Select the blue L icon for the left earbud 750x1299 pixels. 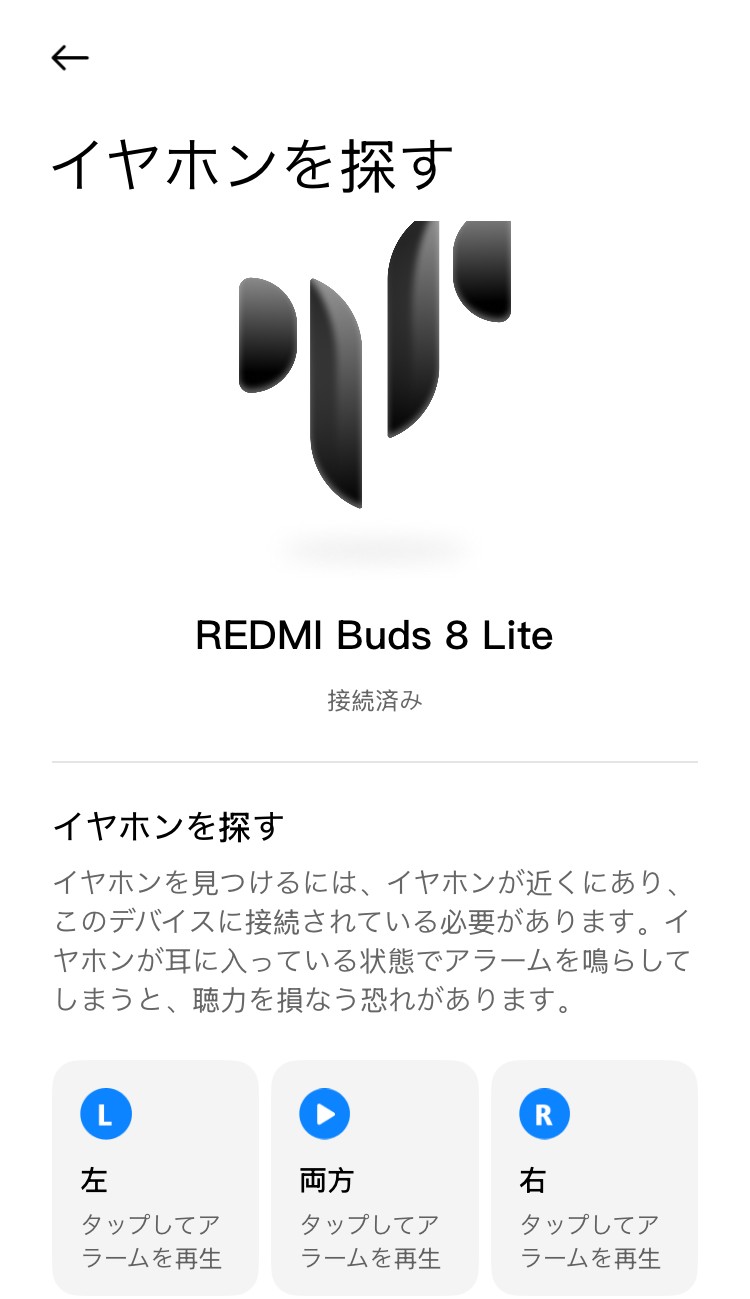click(104, 1113)
